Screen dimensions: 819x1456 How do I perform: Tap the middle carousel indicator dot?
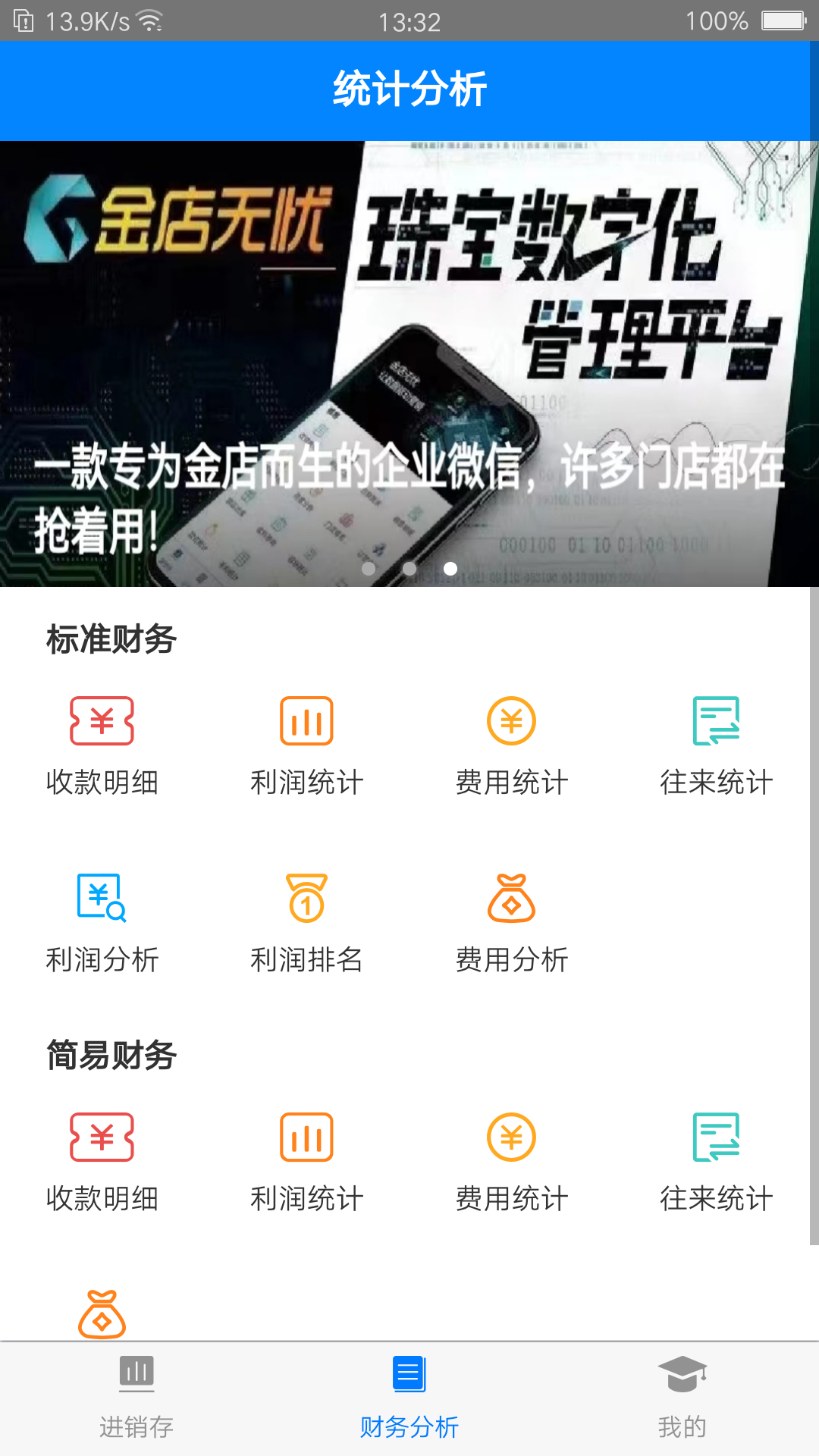coord(410,567)
